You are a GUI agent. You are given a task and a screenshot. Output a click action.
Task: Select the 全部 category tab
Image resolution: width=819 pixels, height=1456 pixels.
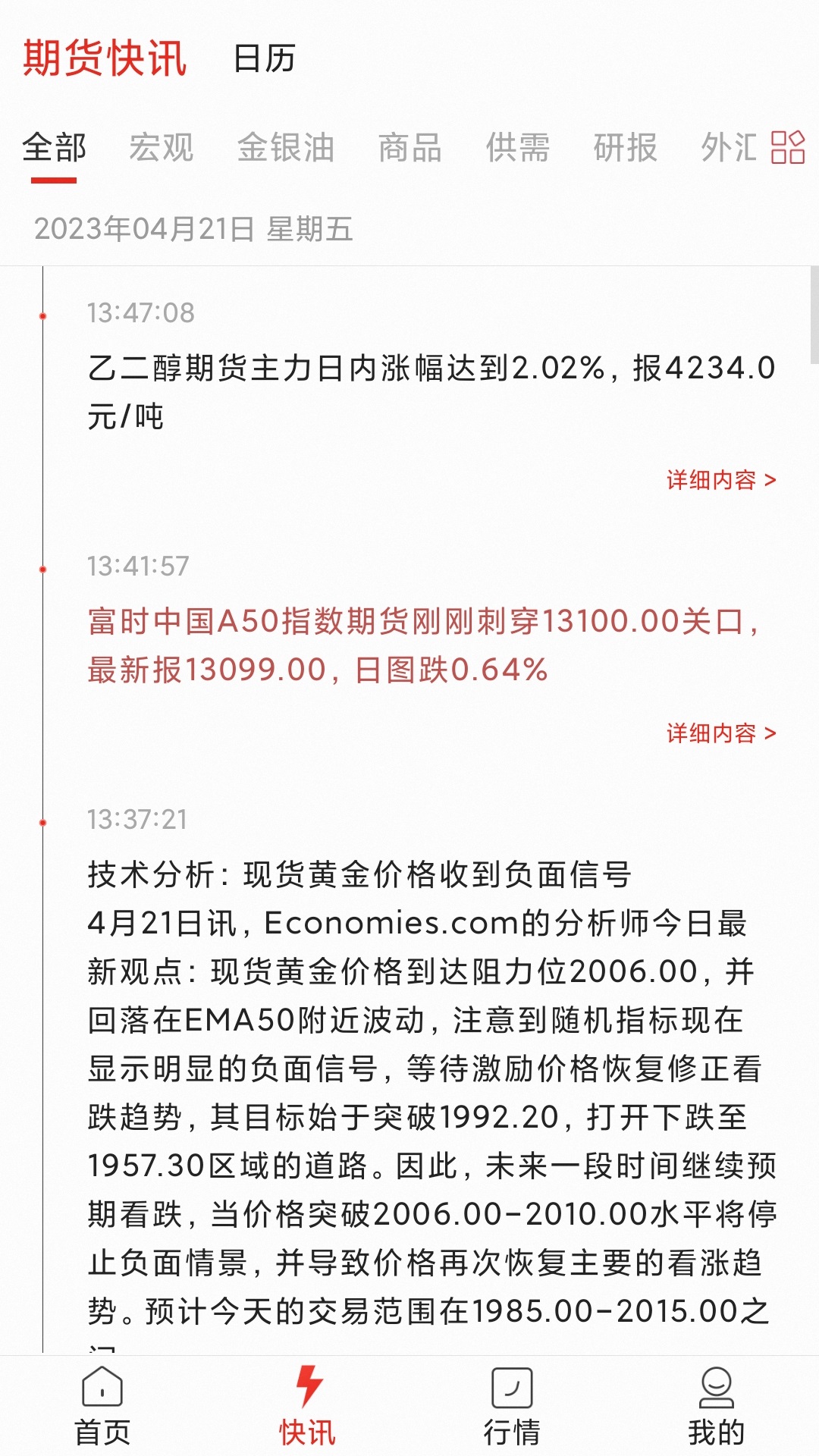[54, 147]
